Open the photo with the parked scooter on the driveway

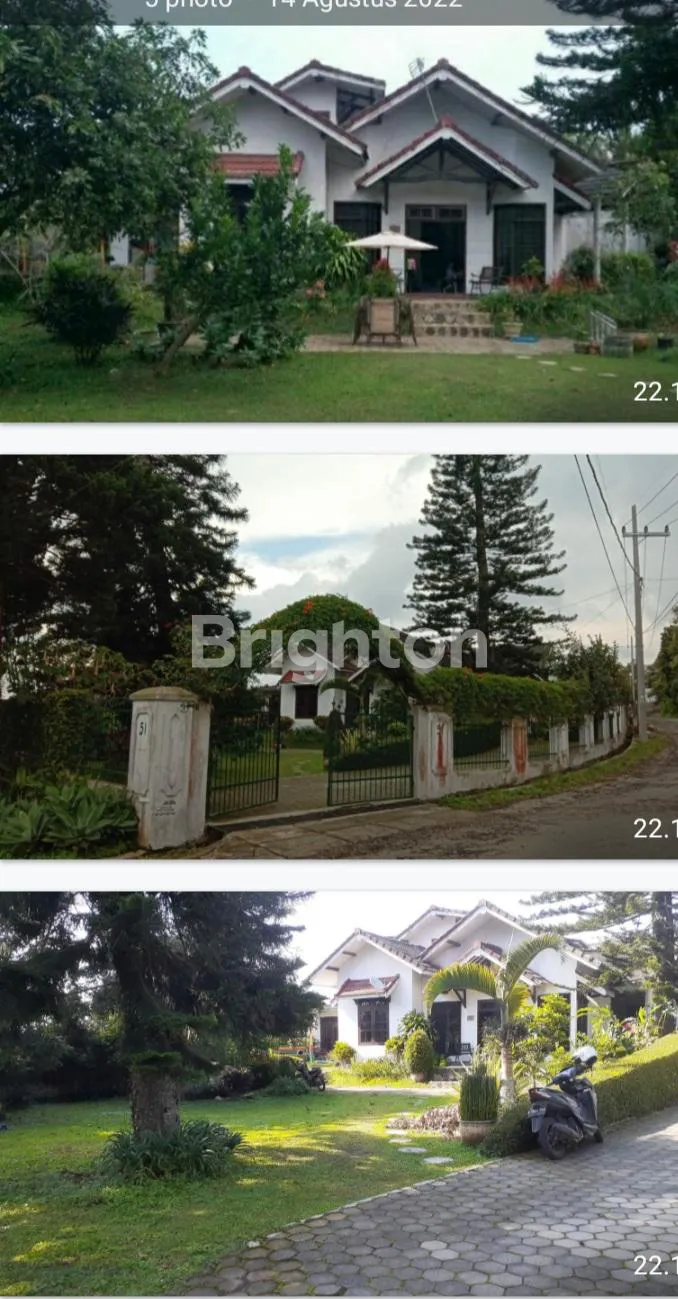[x=339, y=1092]
